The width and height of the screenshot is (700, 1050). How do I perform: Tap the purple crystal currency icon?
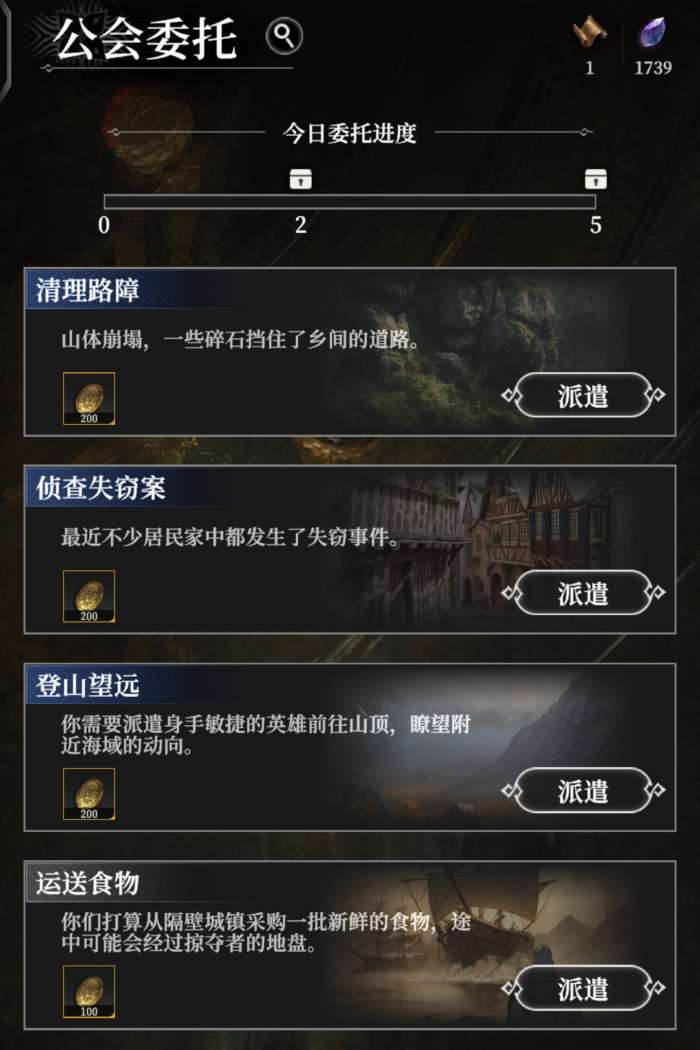coord(653,35)
